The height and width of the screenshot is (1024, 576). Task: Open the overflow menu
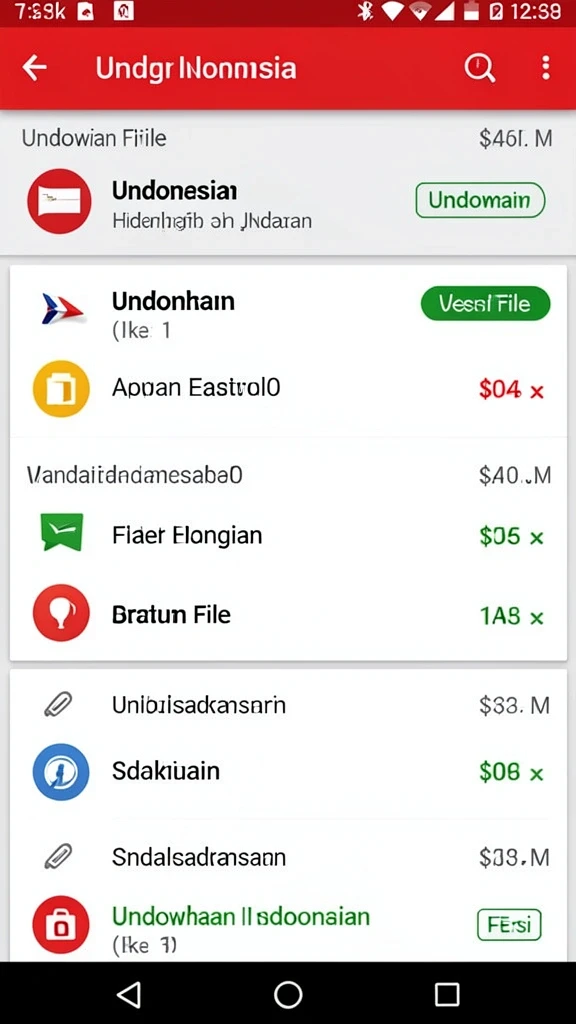point(546,68)
